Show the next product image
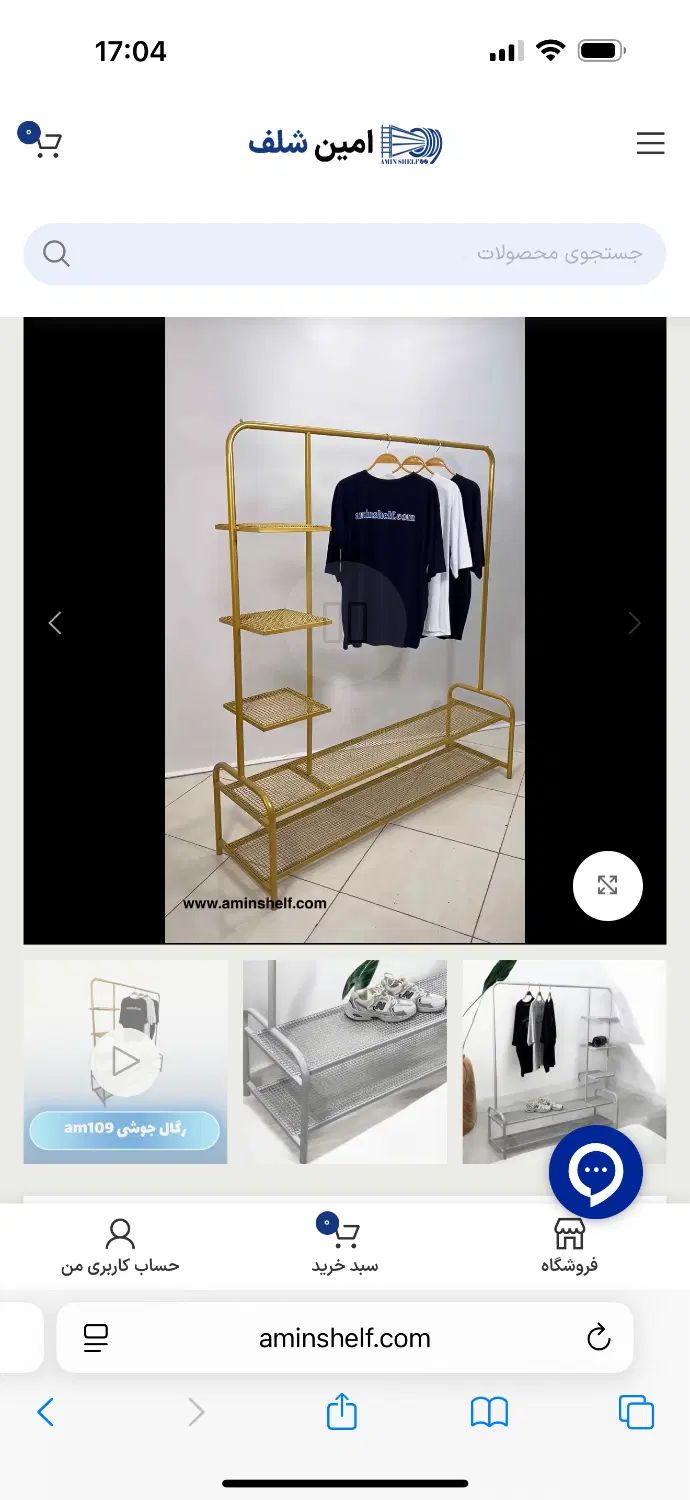The width and height of the screenshot is (690, 1500). point(634,623)
